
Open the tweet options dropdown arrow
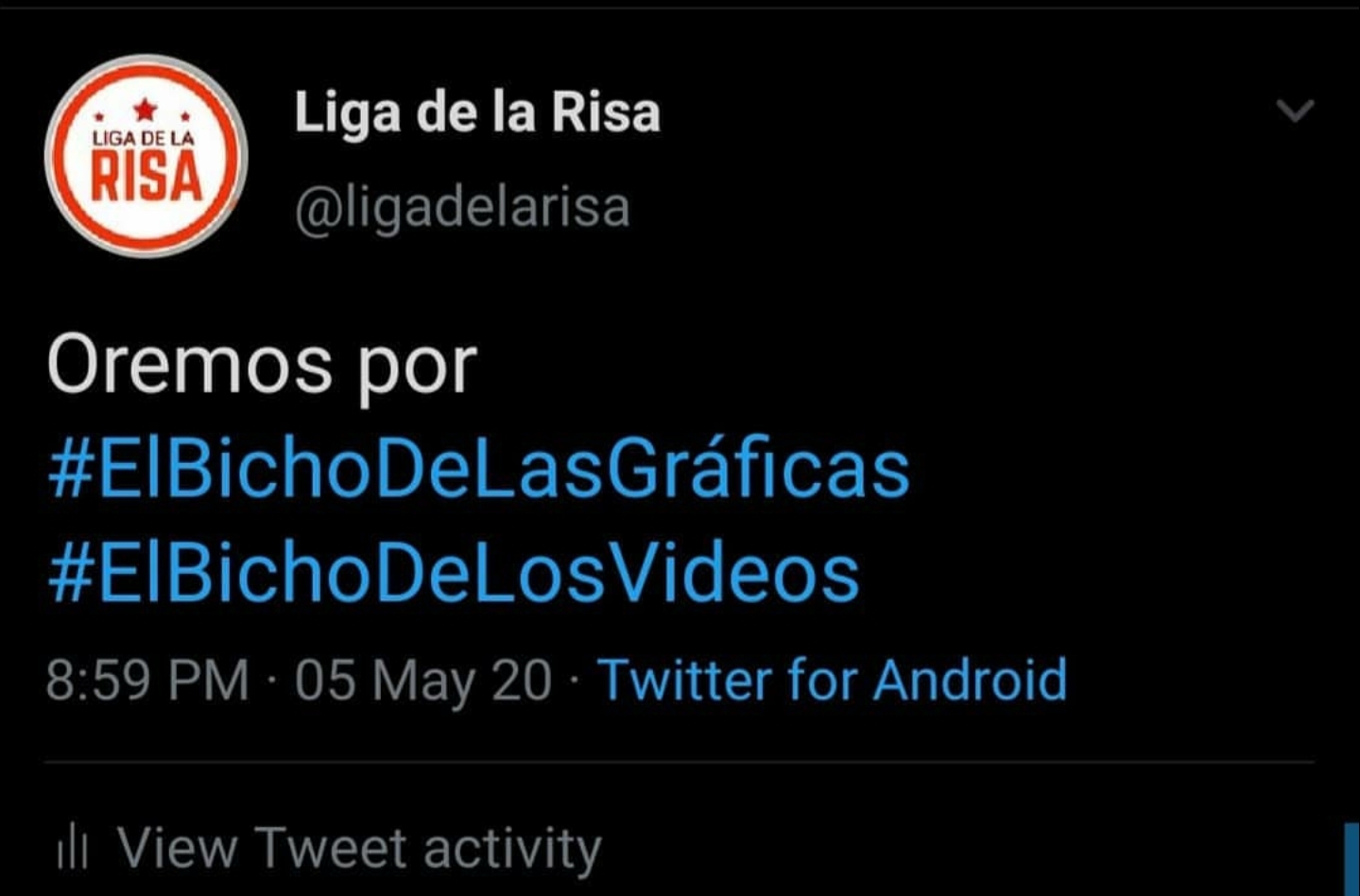point(1294,111)
